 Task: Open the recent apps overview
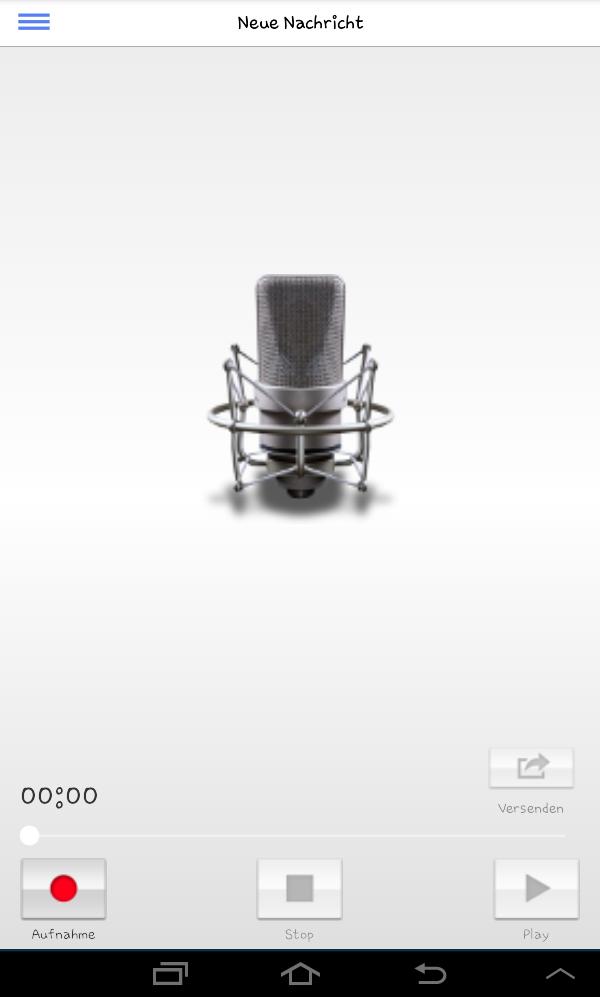point(170,973)
